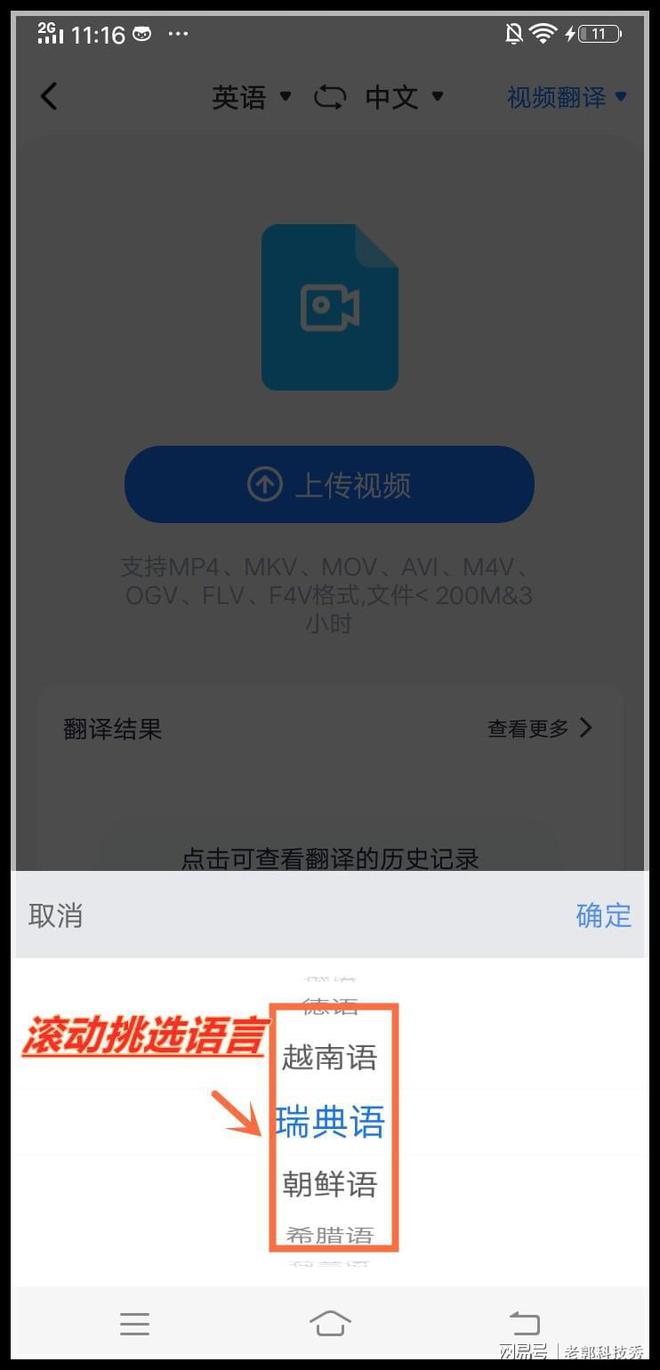
Task: Confirm the language selection with 确定
Action: [603, 915]
